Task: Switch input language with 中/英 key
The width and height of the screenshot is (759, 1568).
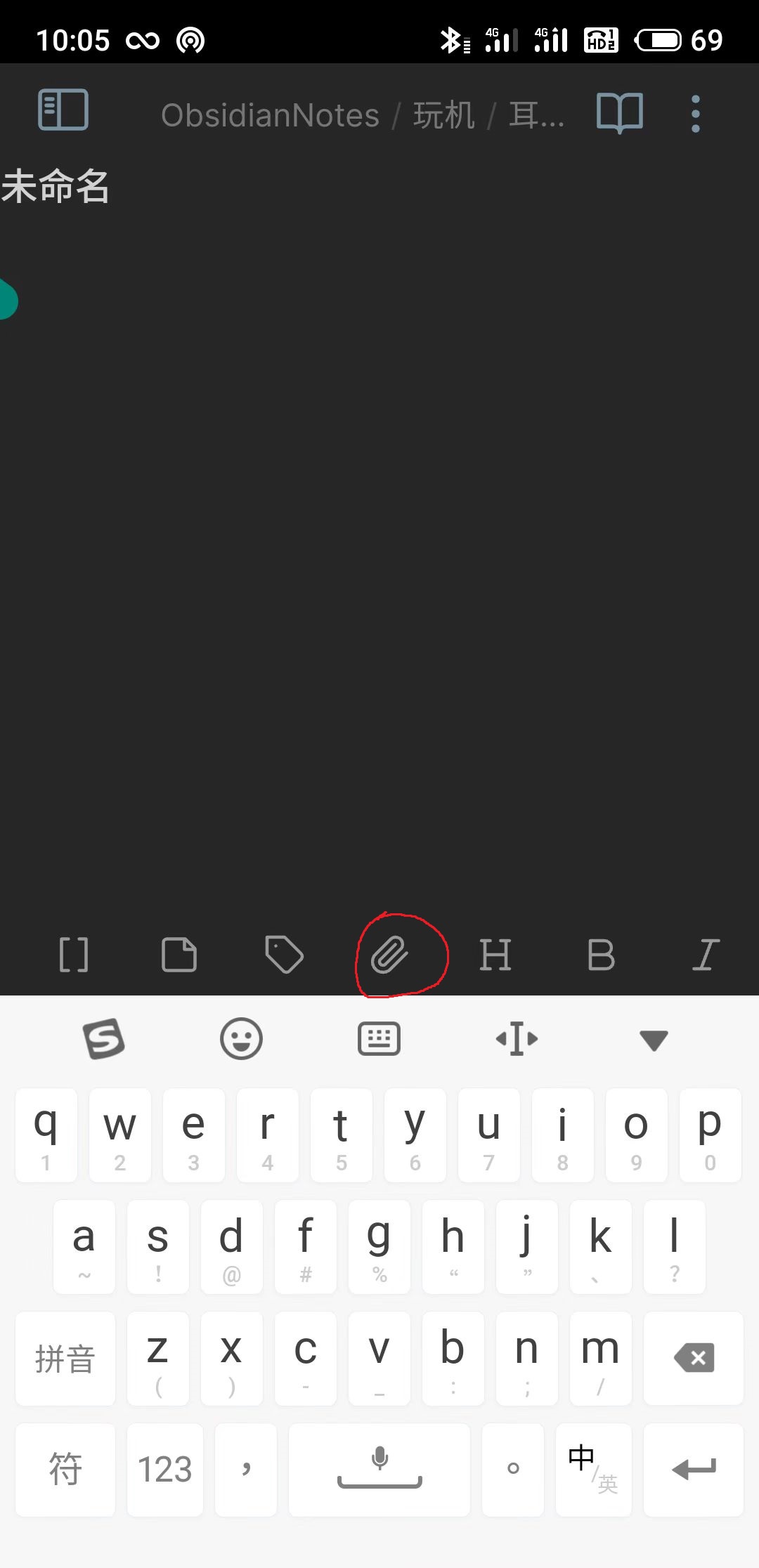Action: click(x=592, y=1470)
